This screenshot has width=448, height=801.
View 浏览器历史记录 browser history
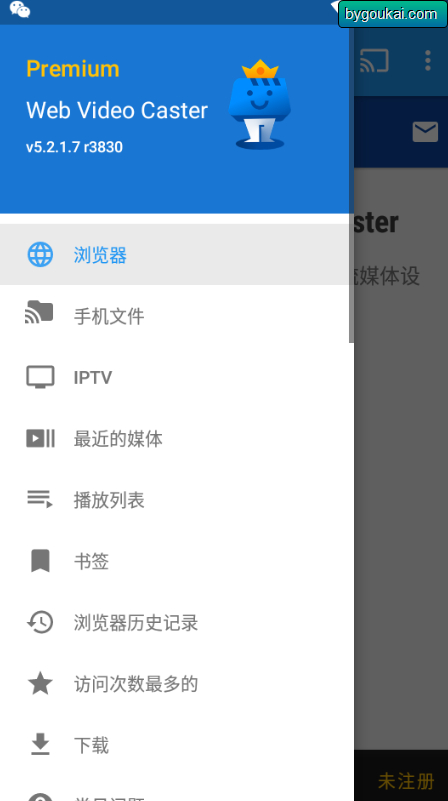(x=177, y=622)
